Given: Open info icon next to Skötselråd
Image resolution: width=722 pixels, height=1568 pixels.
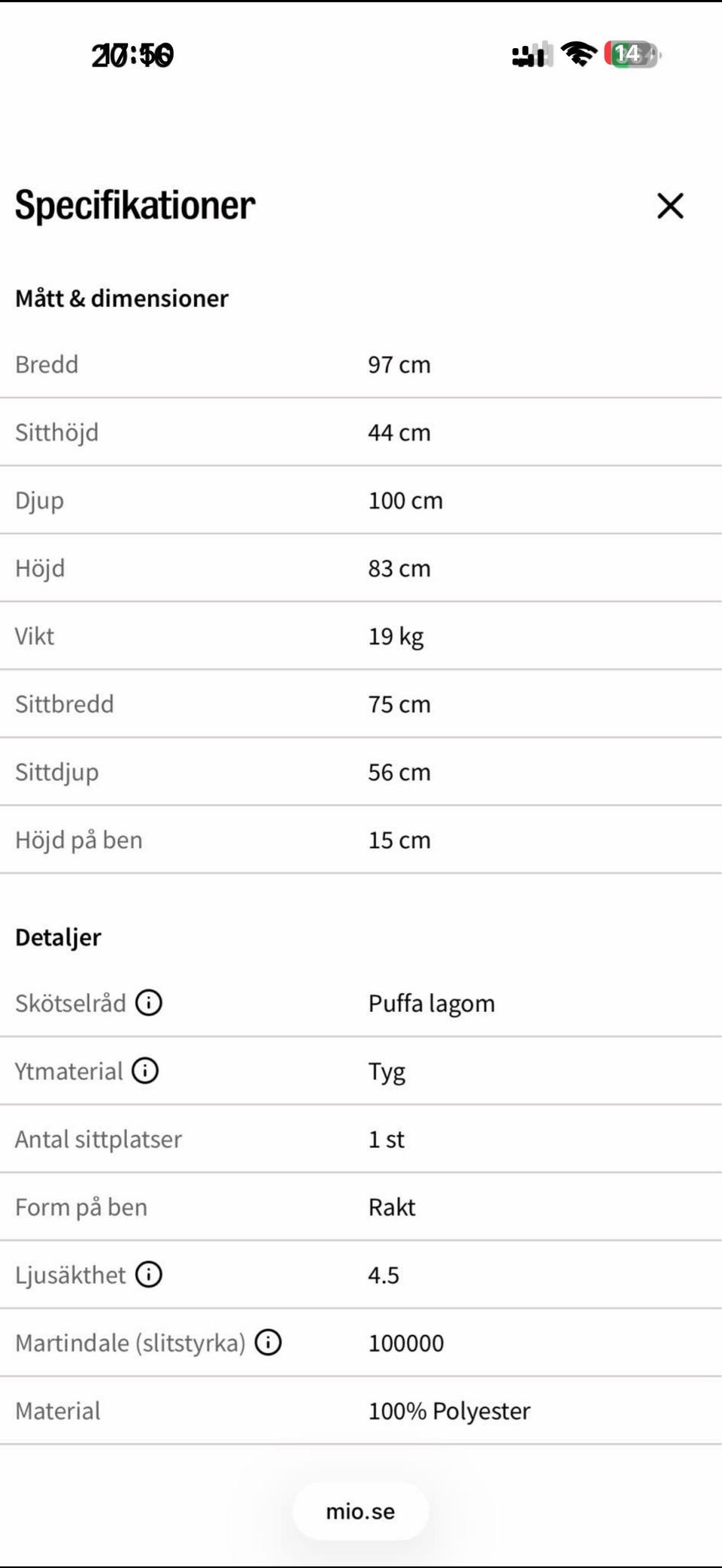Looking at the screenshot, I should pyautogui.click(x=149, y=1003).
